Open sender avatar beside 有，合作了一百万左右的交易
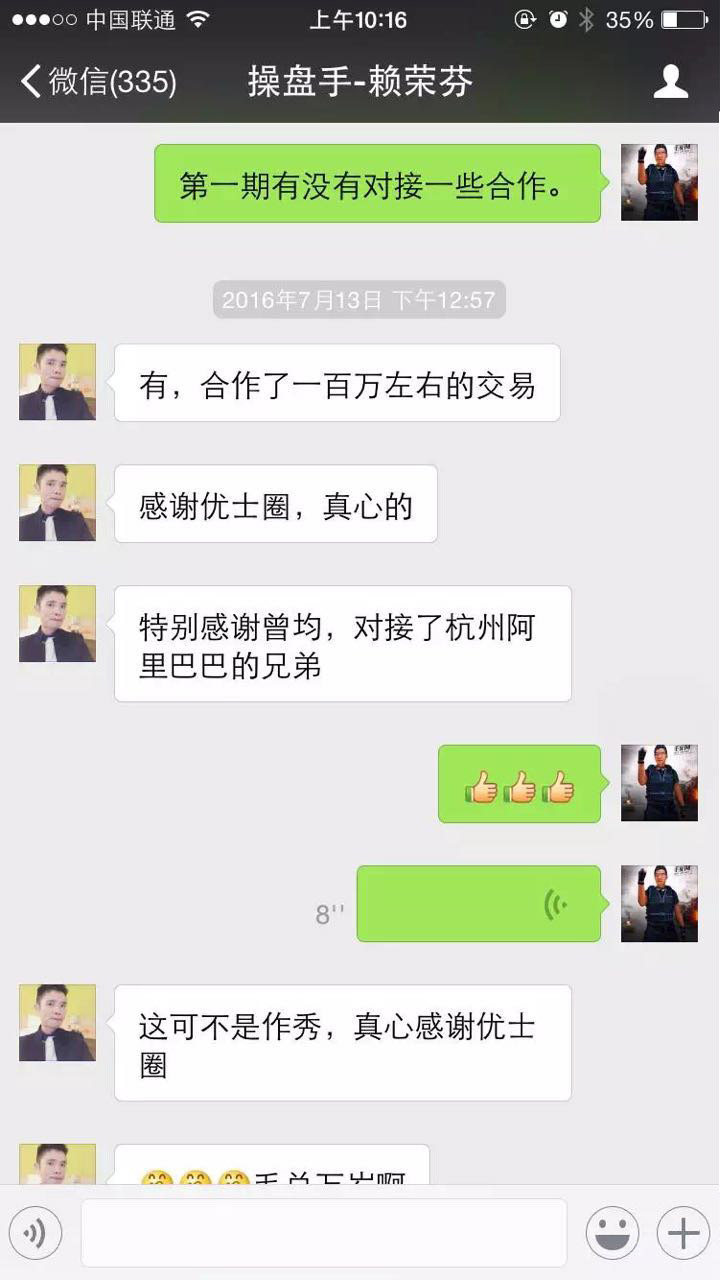The image size is (720, 1280). coord(57,382)
